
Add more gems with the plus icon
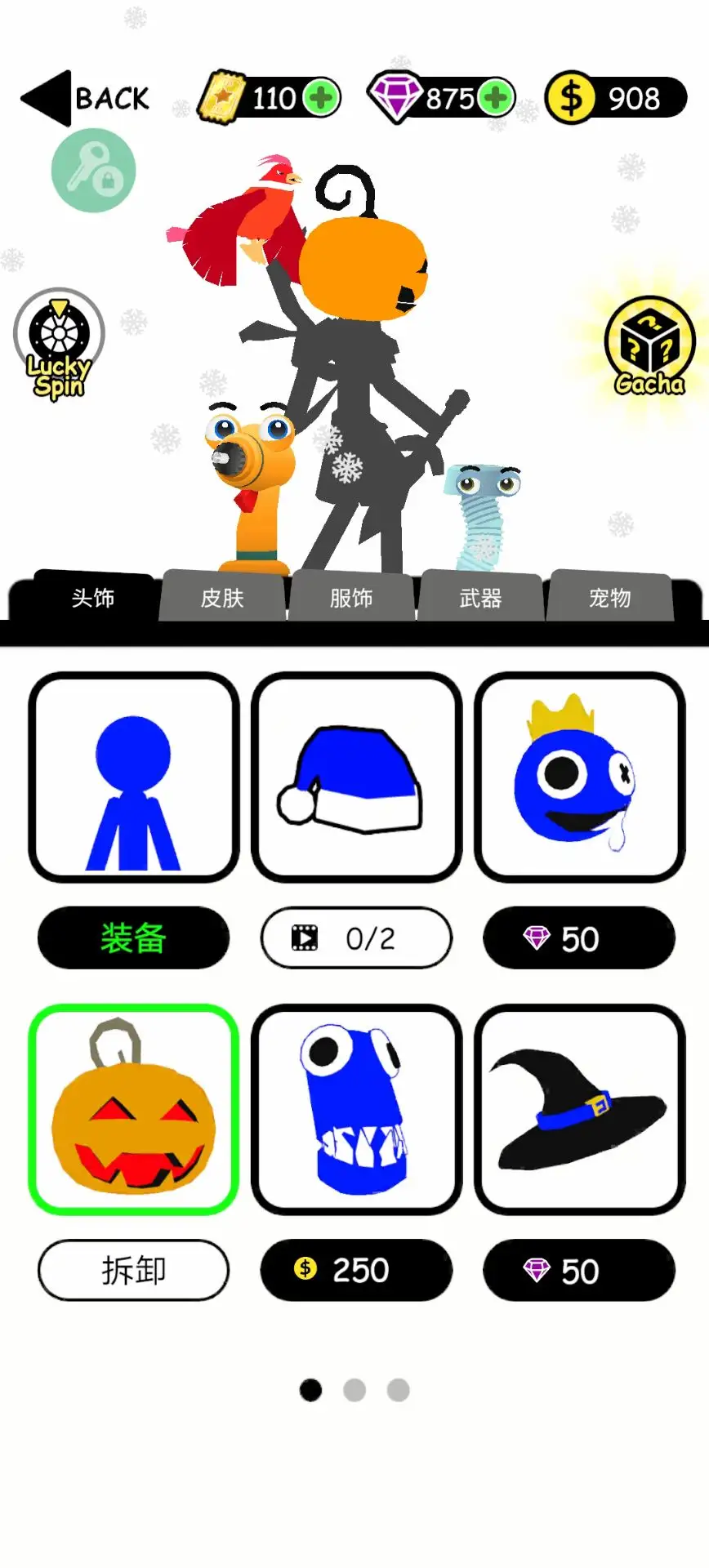[495, 98]
